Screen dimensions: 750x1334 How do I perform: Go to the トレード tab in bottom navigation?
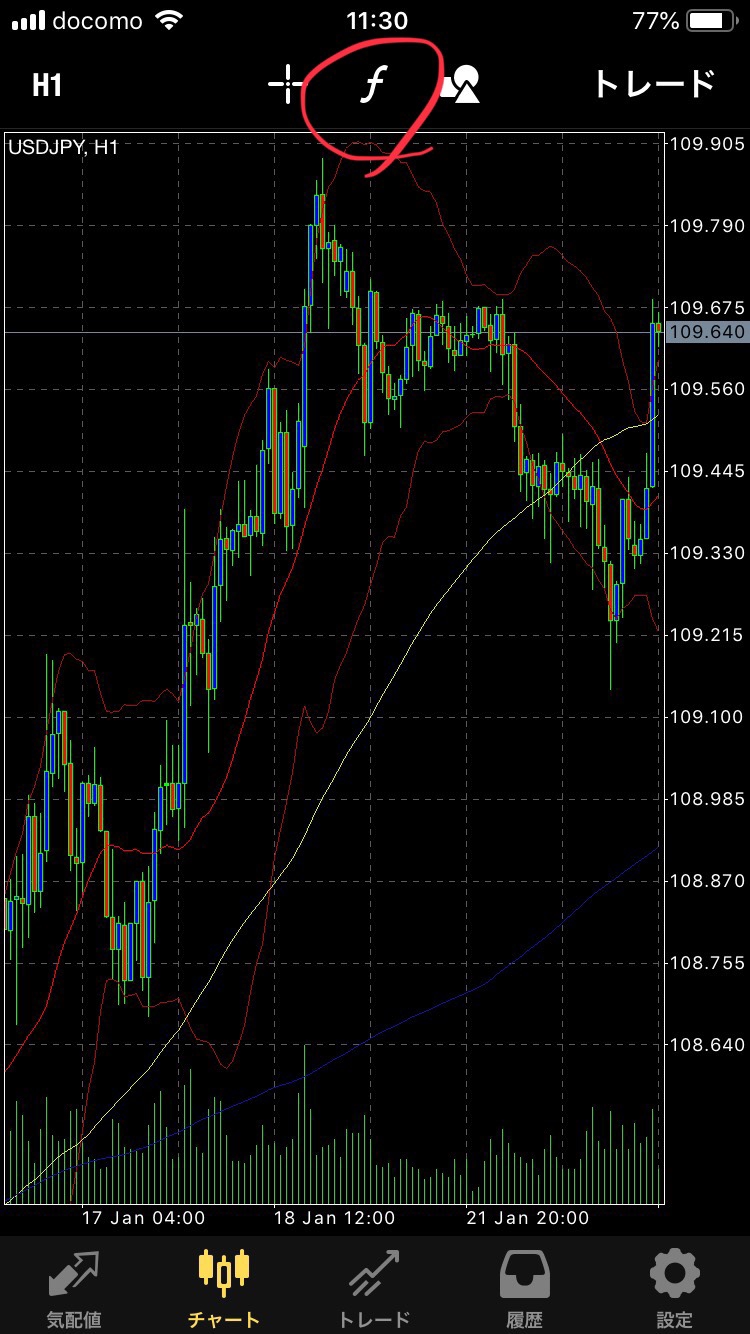(x=374, y=1288)
